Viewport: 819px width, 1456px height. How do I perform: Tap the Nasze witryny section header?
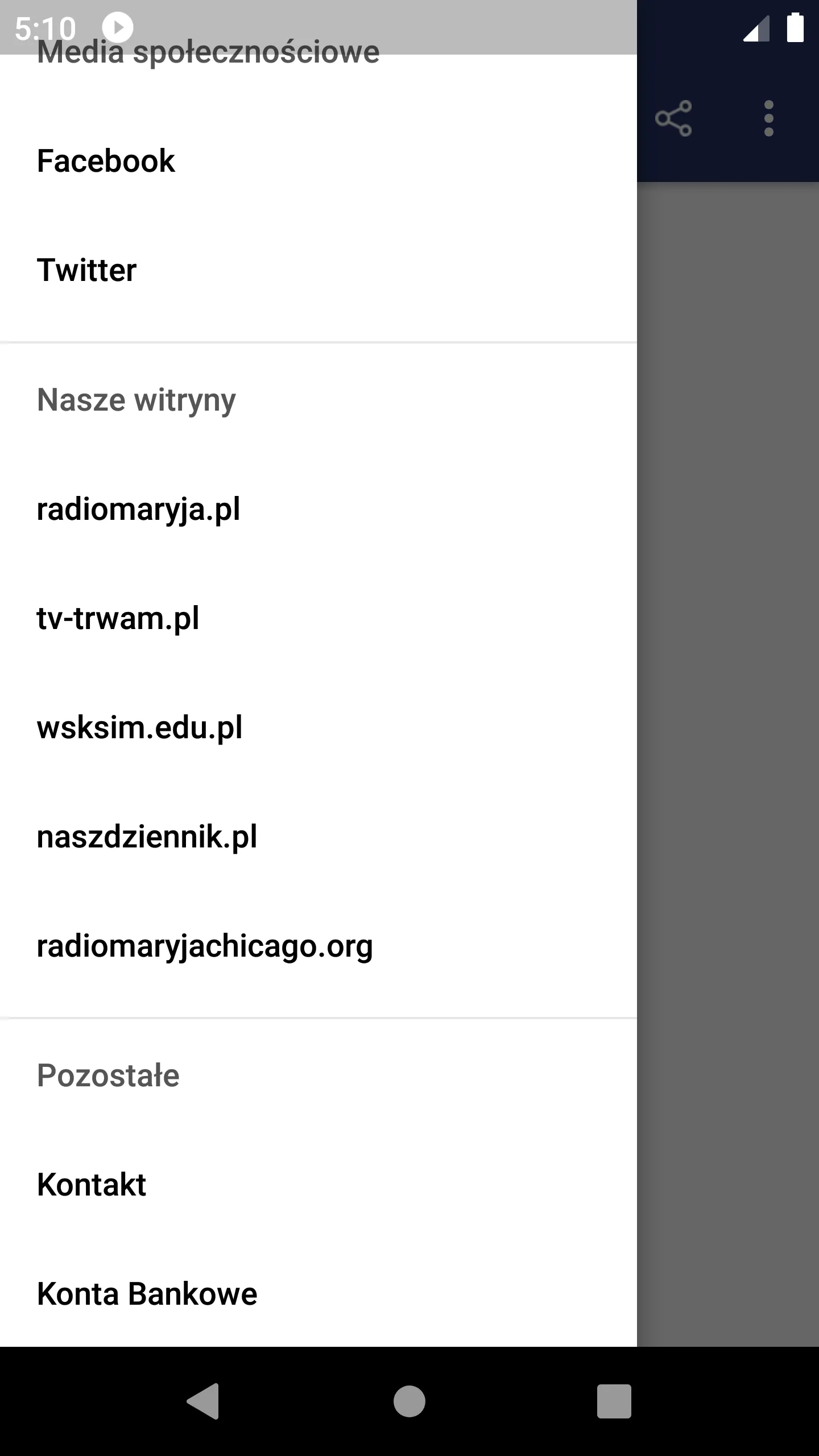135,399
